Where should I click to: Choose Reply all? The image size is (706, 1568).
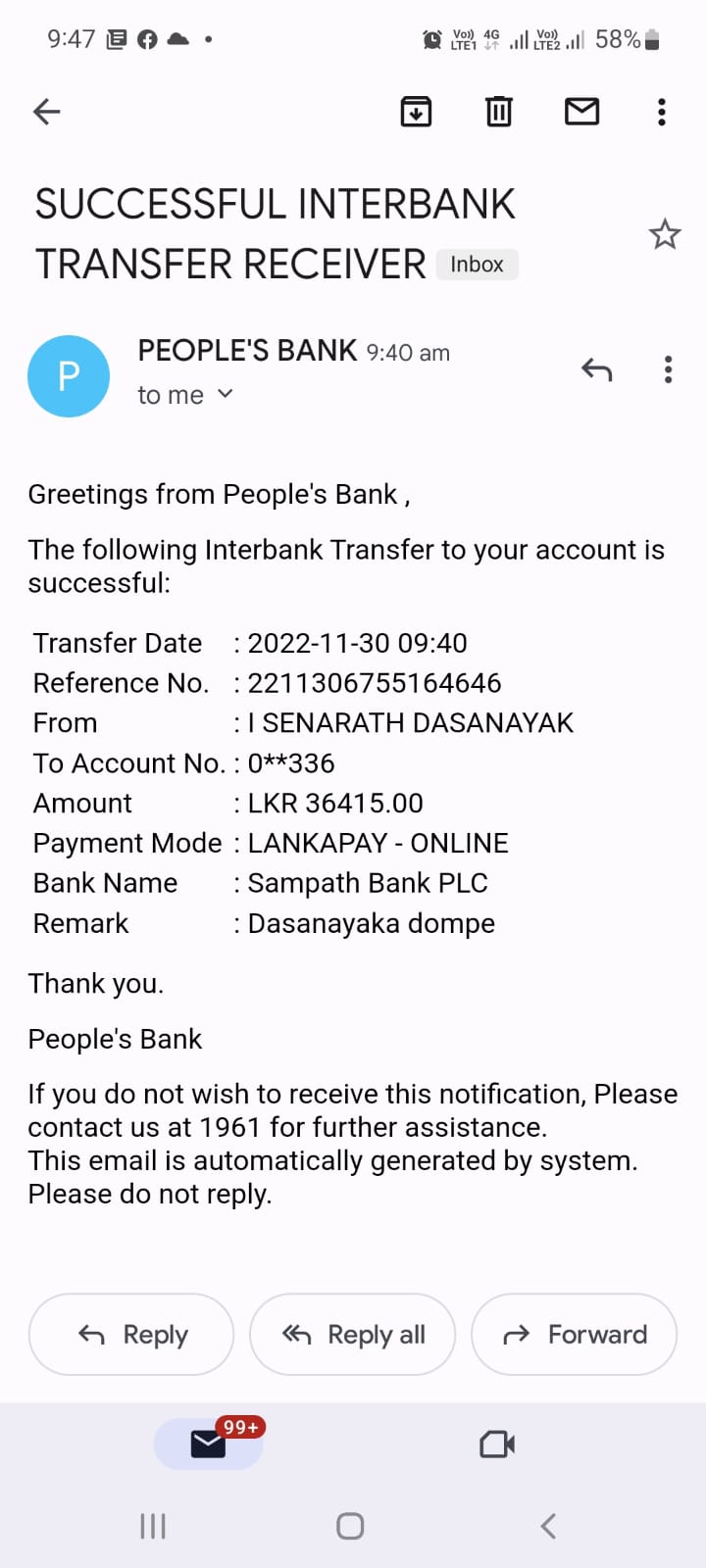(x=353, y=1335)
